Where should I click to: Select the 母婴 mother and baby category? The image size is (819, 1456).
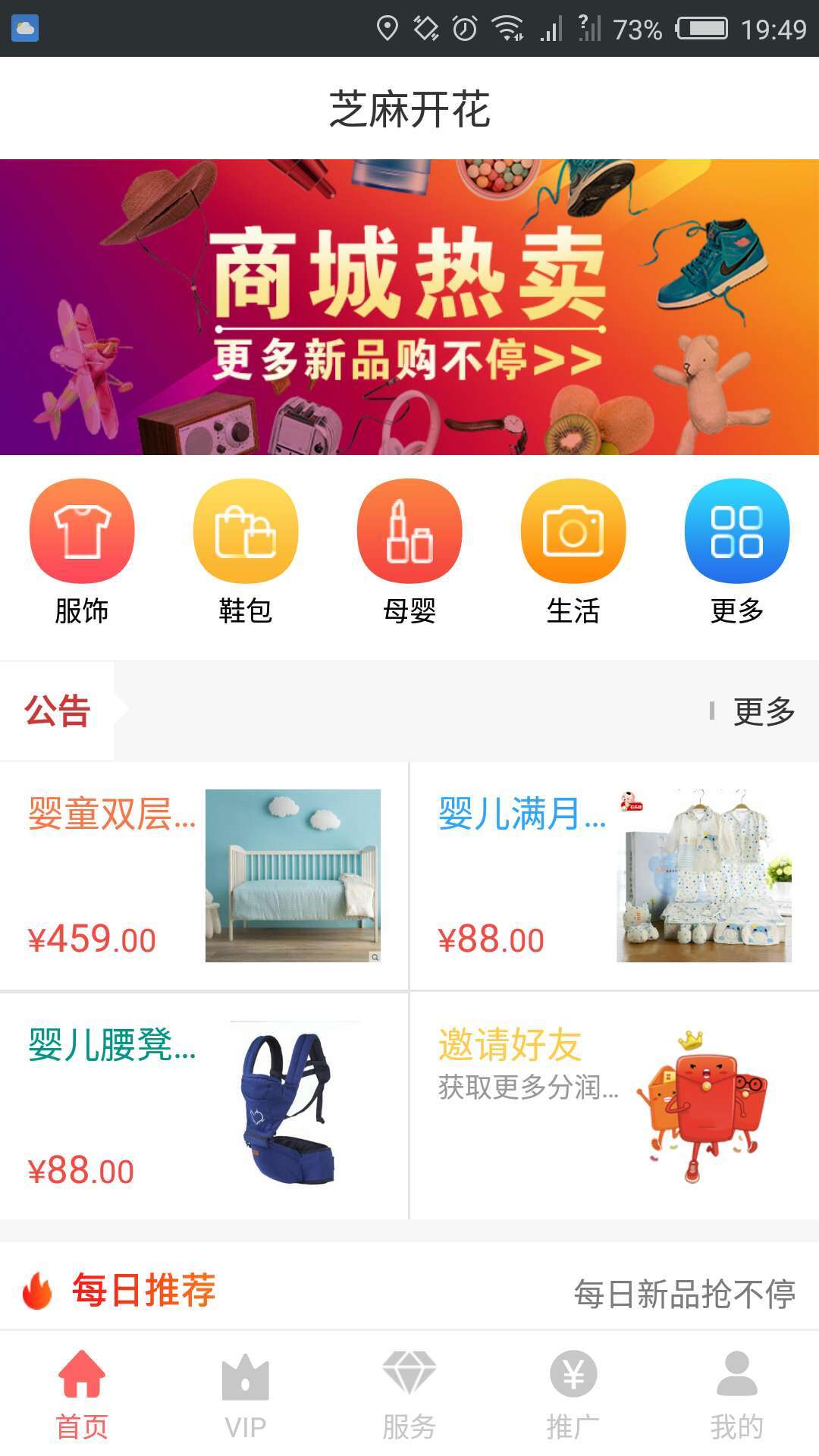pos(409,551)
